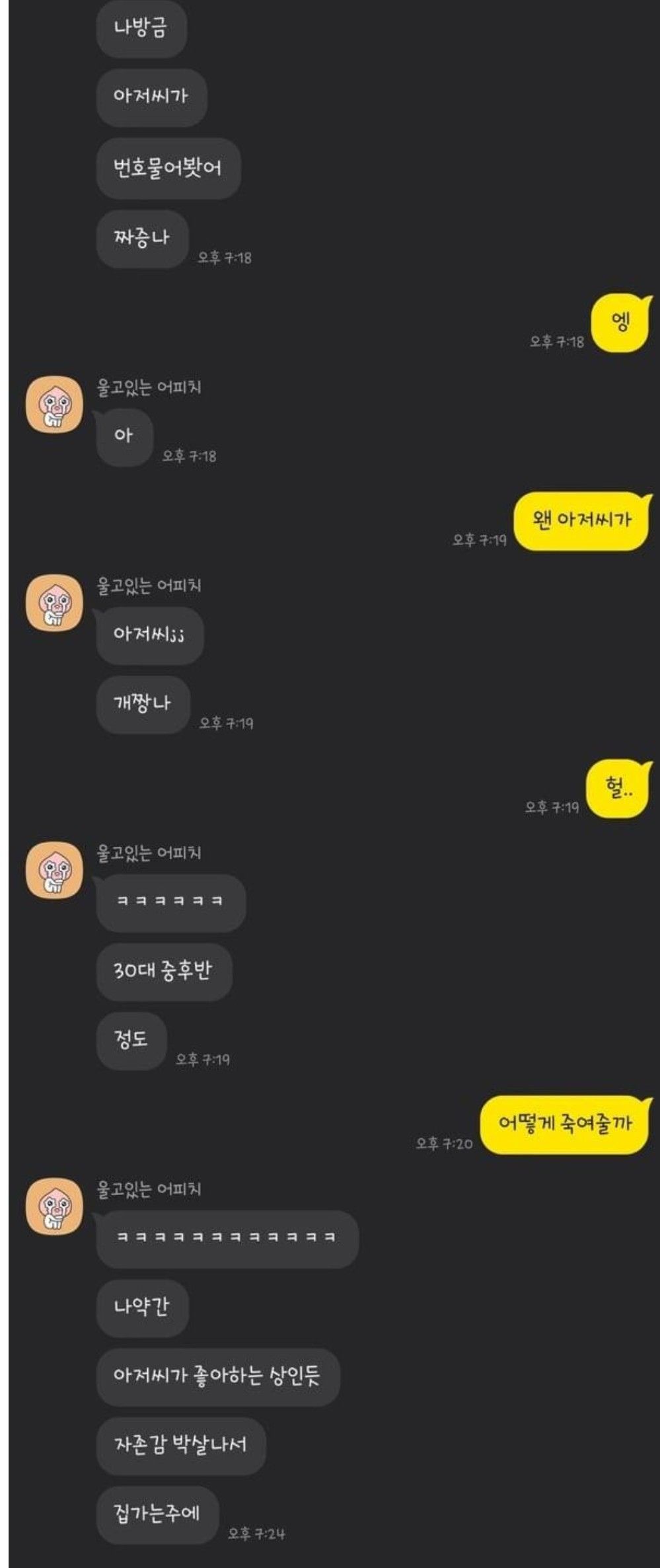The width and height of the screenshot is (660, 1568).
Task: Open sender's profile picture beside the '아' message
Action: point(54,405)
